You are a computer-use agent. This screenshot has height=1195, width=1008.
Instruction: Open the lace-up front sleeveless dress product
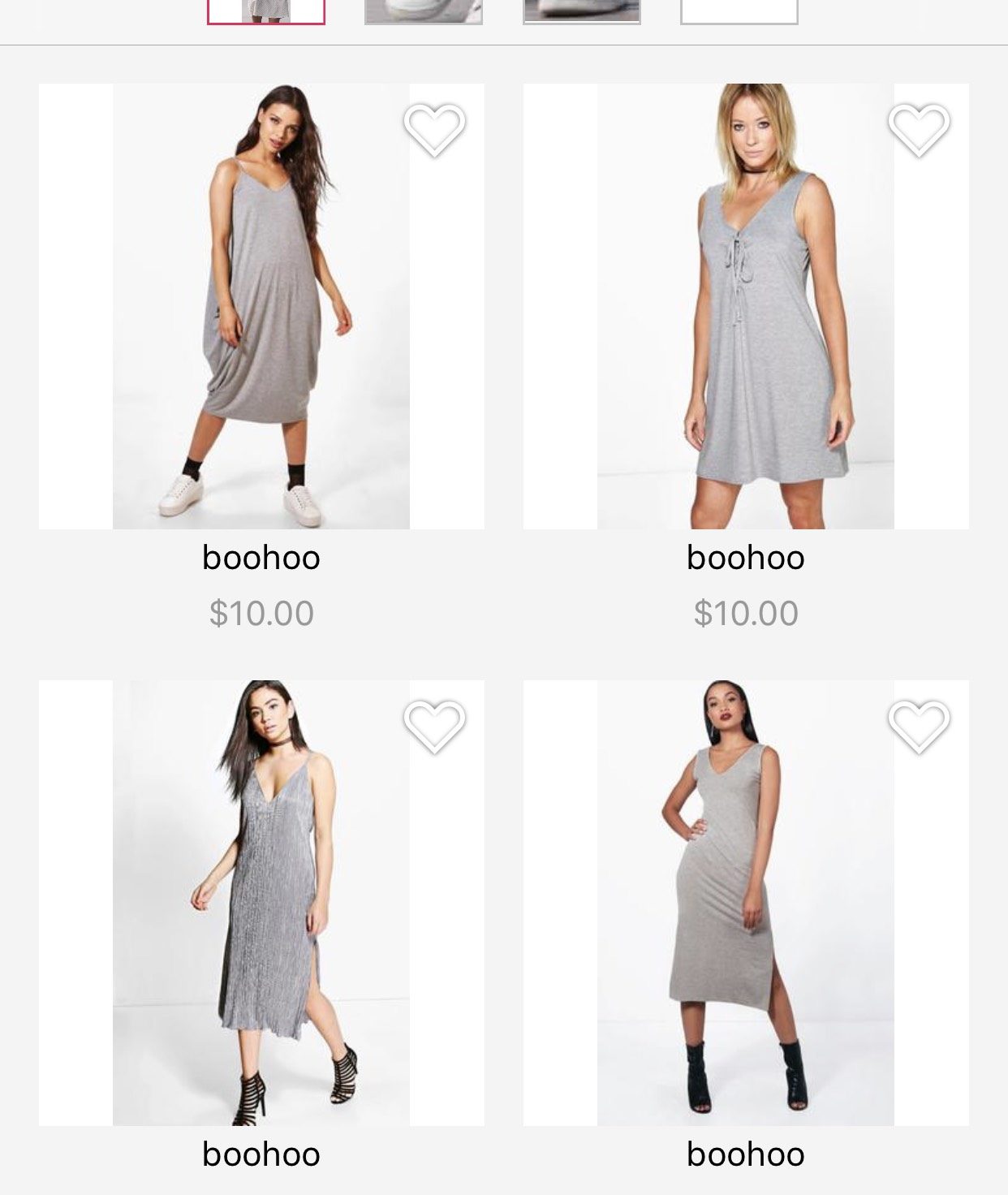point(745,307)
